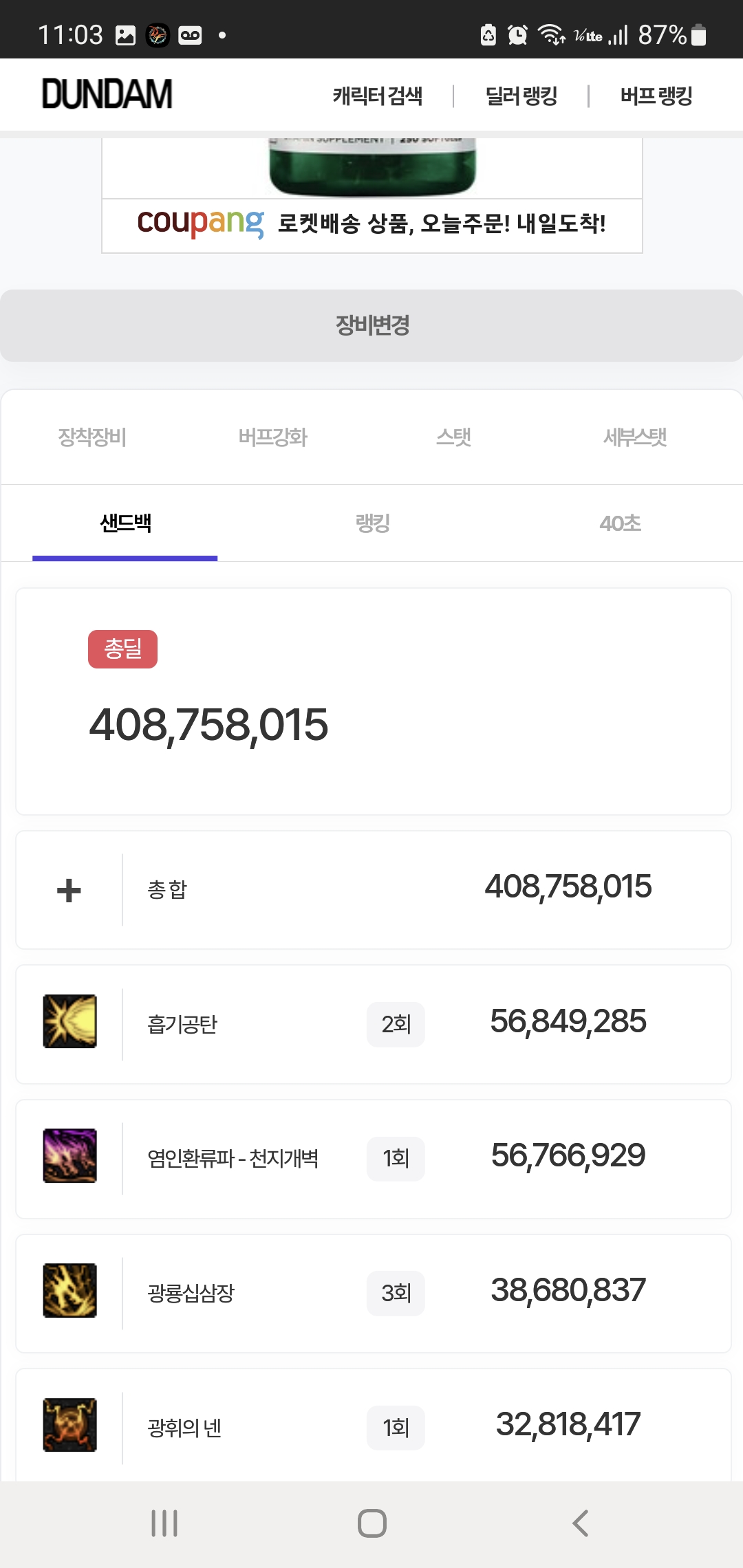The image size is (743, 1568).
Task: Switch to the 샌드백 tab
Action: click(x=125, y=524)
